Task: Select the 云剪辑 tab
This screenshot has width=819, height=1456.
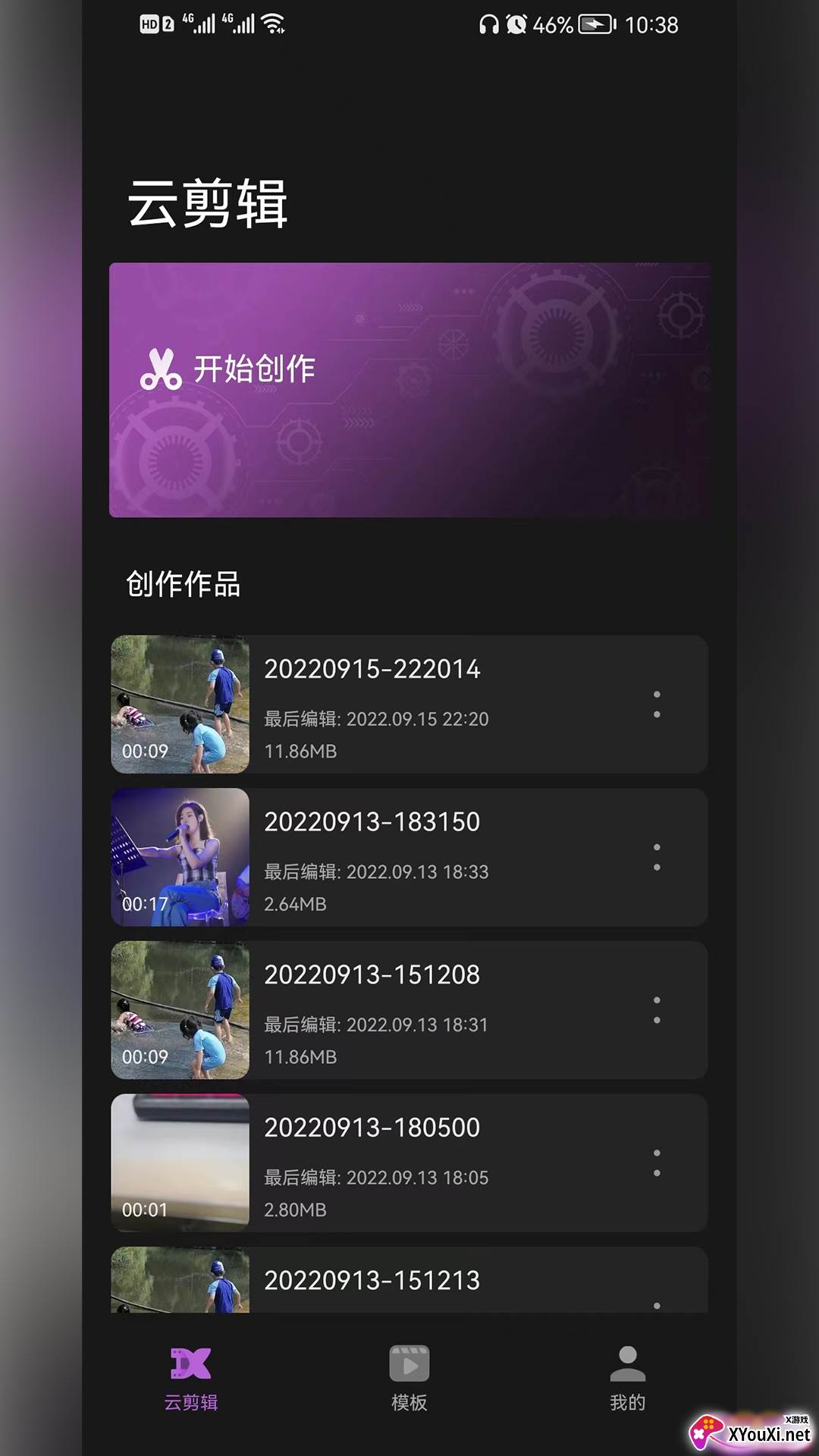Action: (x=191, y=1378)
